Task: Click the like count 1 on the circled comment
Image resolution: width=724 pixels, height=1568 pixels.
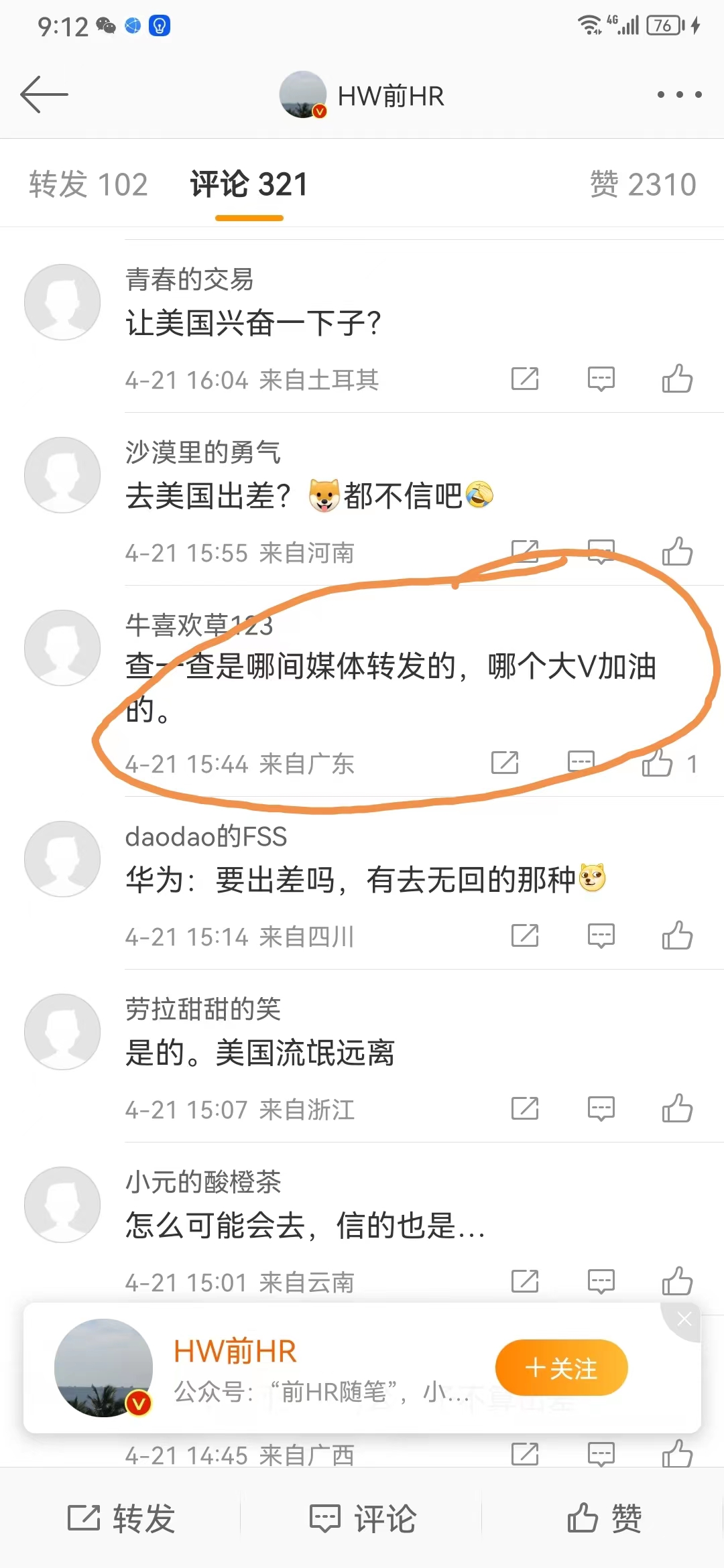Action: [692, 763]
